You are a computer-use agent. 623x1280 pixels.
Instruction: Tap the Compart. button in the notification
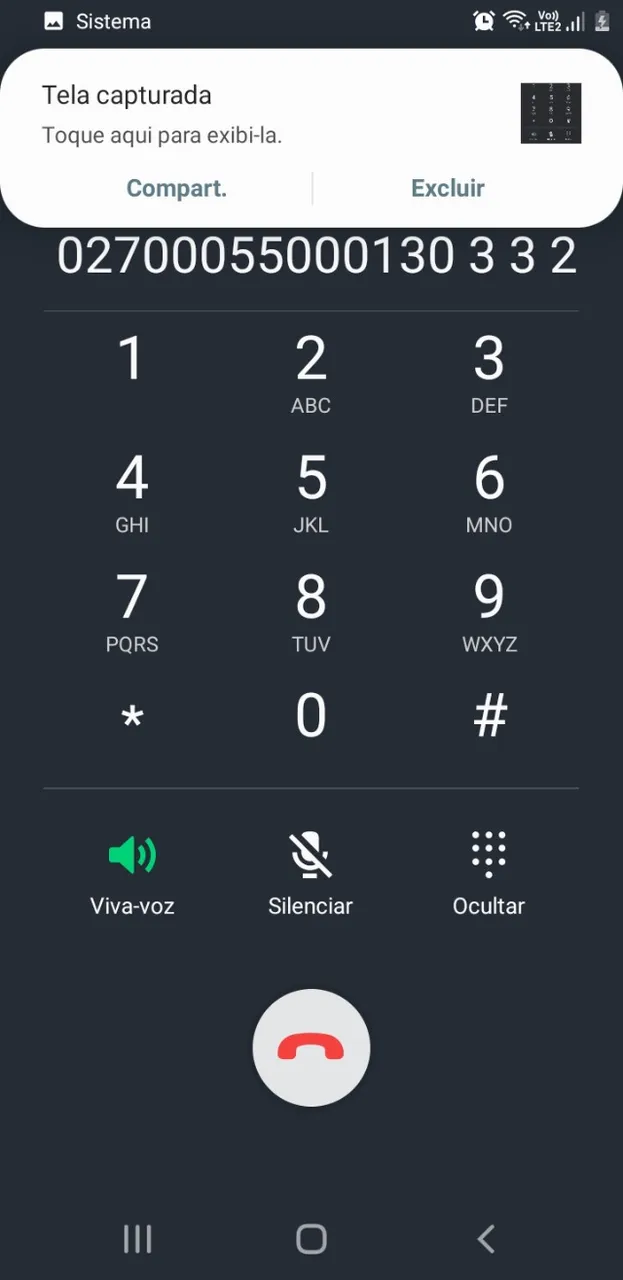[x=177, y=188]
